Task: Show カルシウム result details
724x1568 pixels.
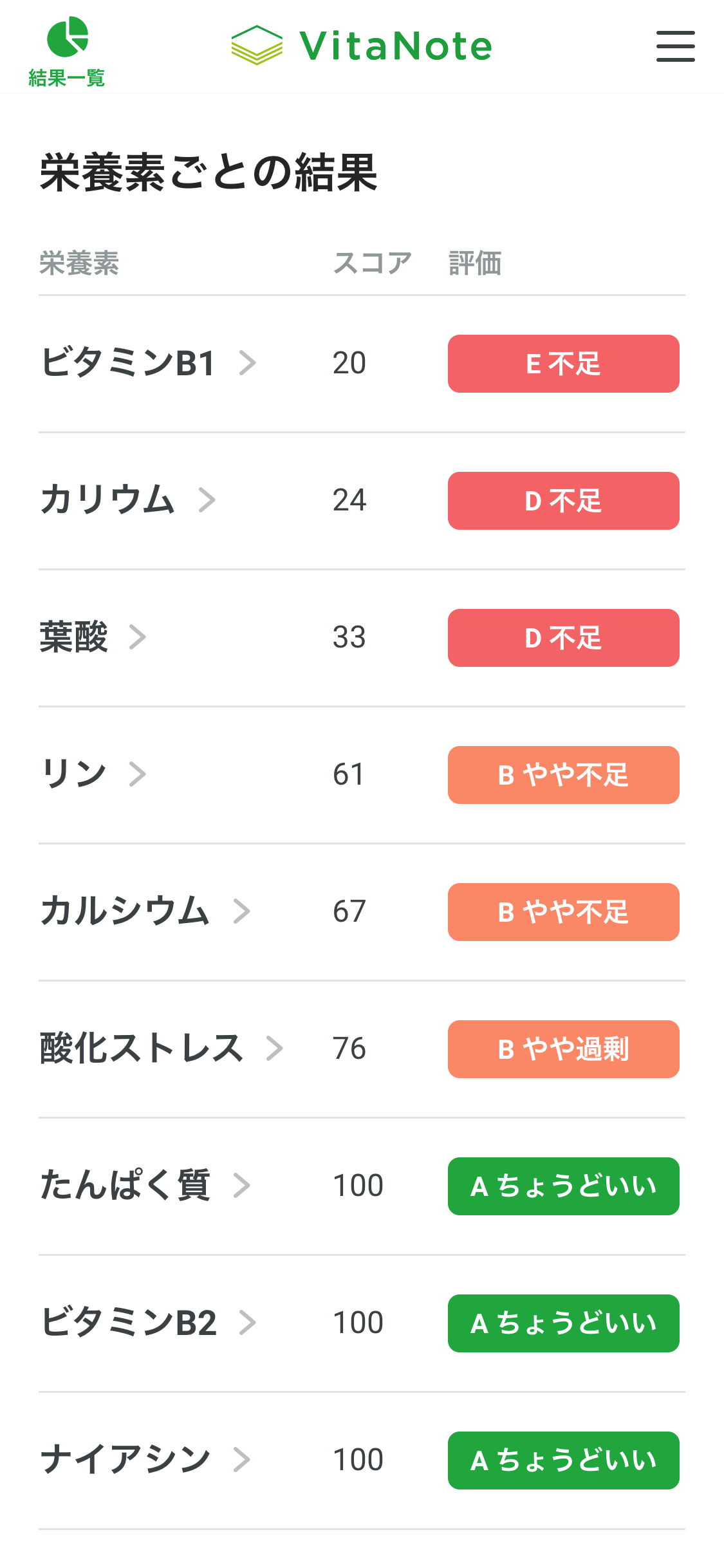Action: (x=145, y=911)
